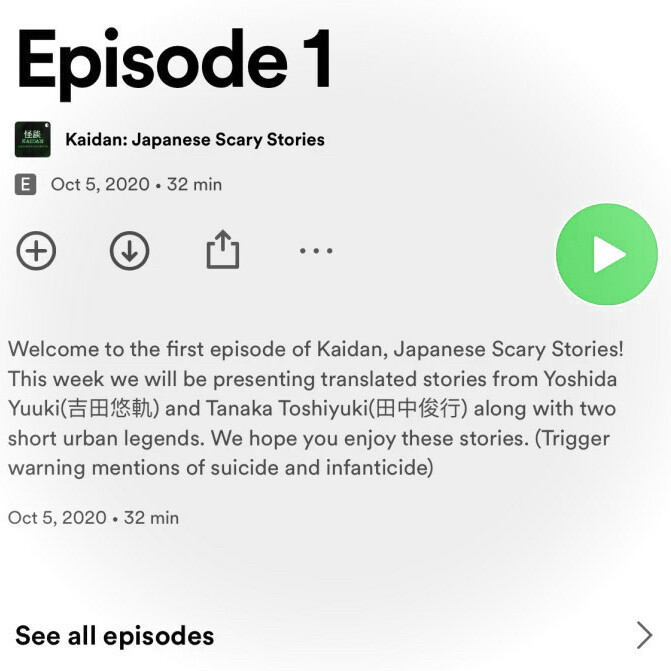Add this episode to your library
671x671 pixels.
[x=37, y=251]
